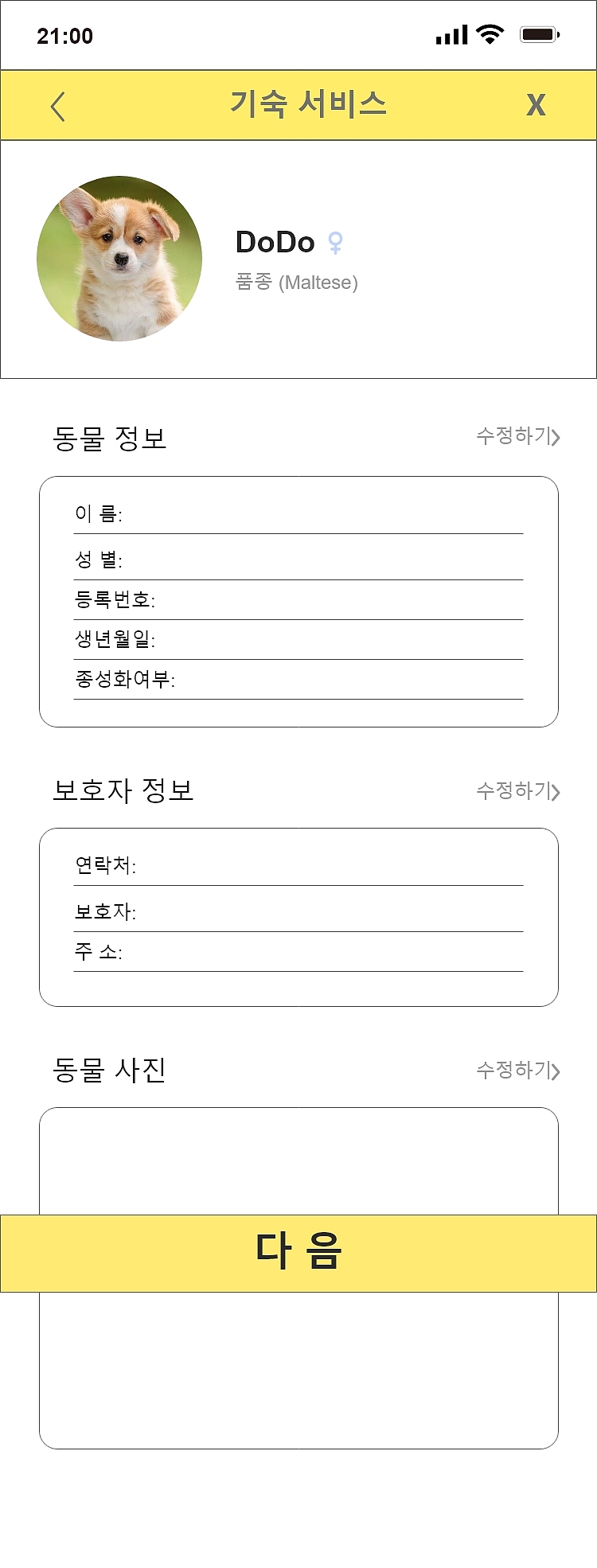597x1568 pixels.
Task: Tap the back arrow in the header
Action: (56, 105)
